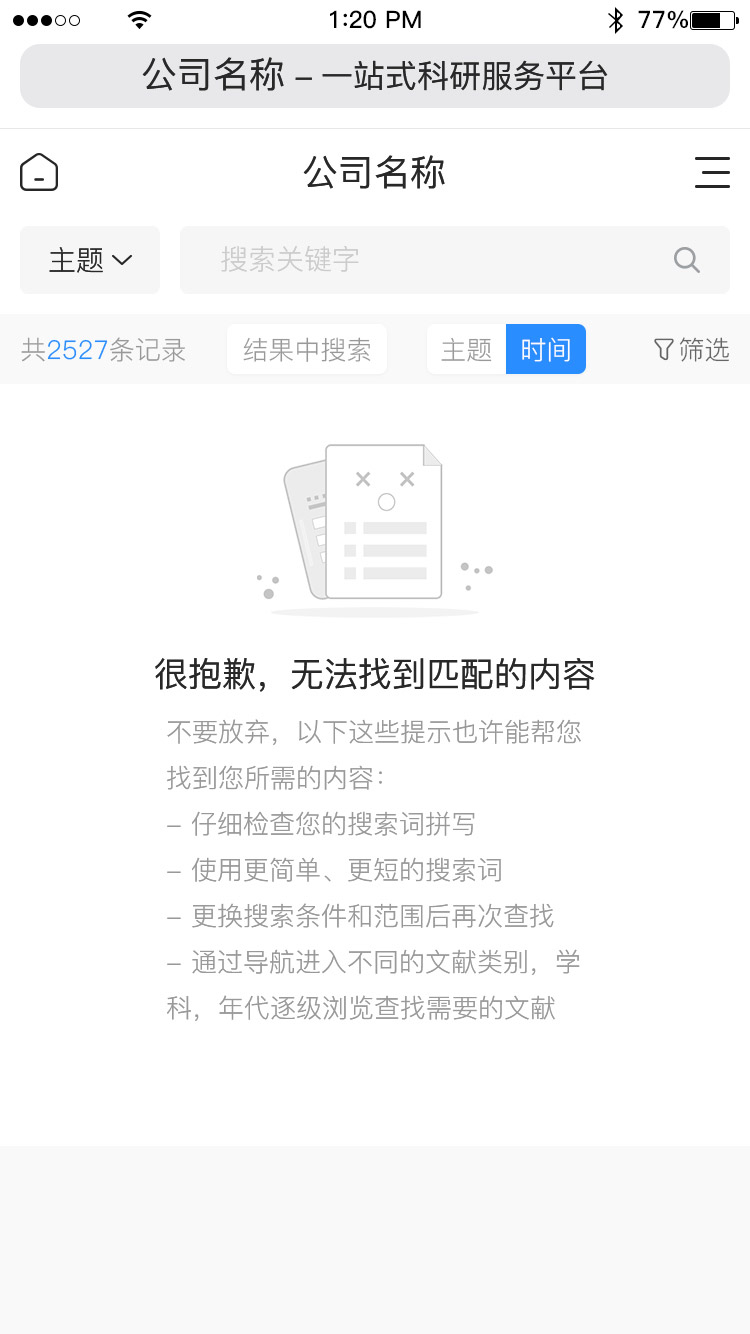The height and width of the screenshot is (1334, 750).
Task: Select 结果中搜索 button
Action: 307,350
